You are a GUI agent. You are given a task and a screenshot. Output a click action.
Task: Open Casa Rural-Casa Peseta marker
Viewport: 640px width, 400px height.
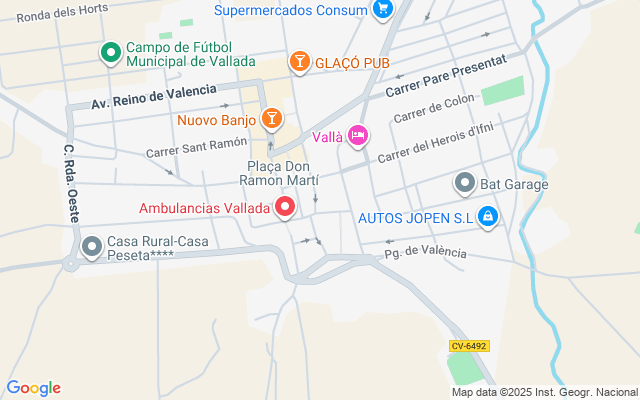pos(92,245)
